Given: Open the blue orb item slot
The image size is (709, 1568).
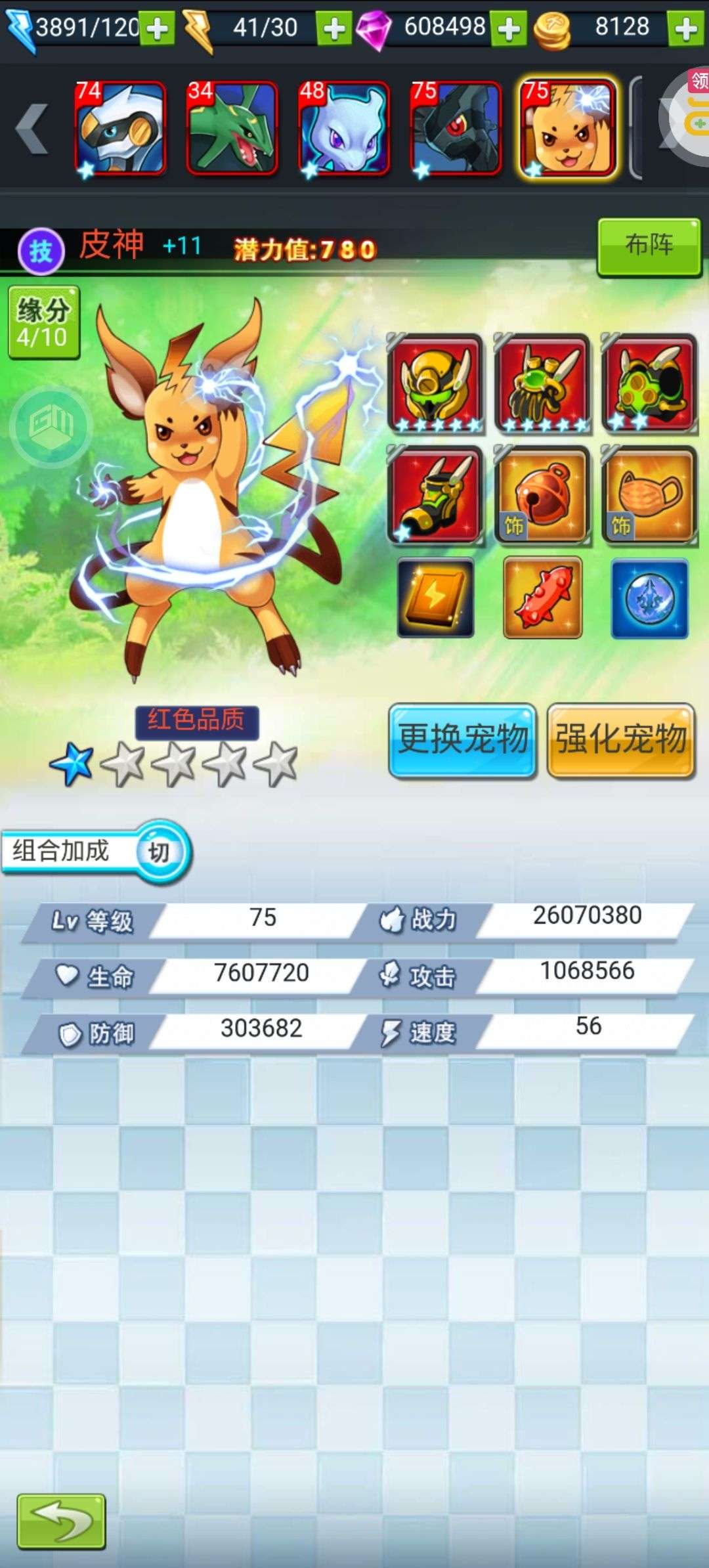Looking at the screenshot, I should 649,598.
